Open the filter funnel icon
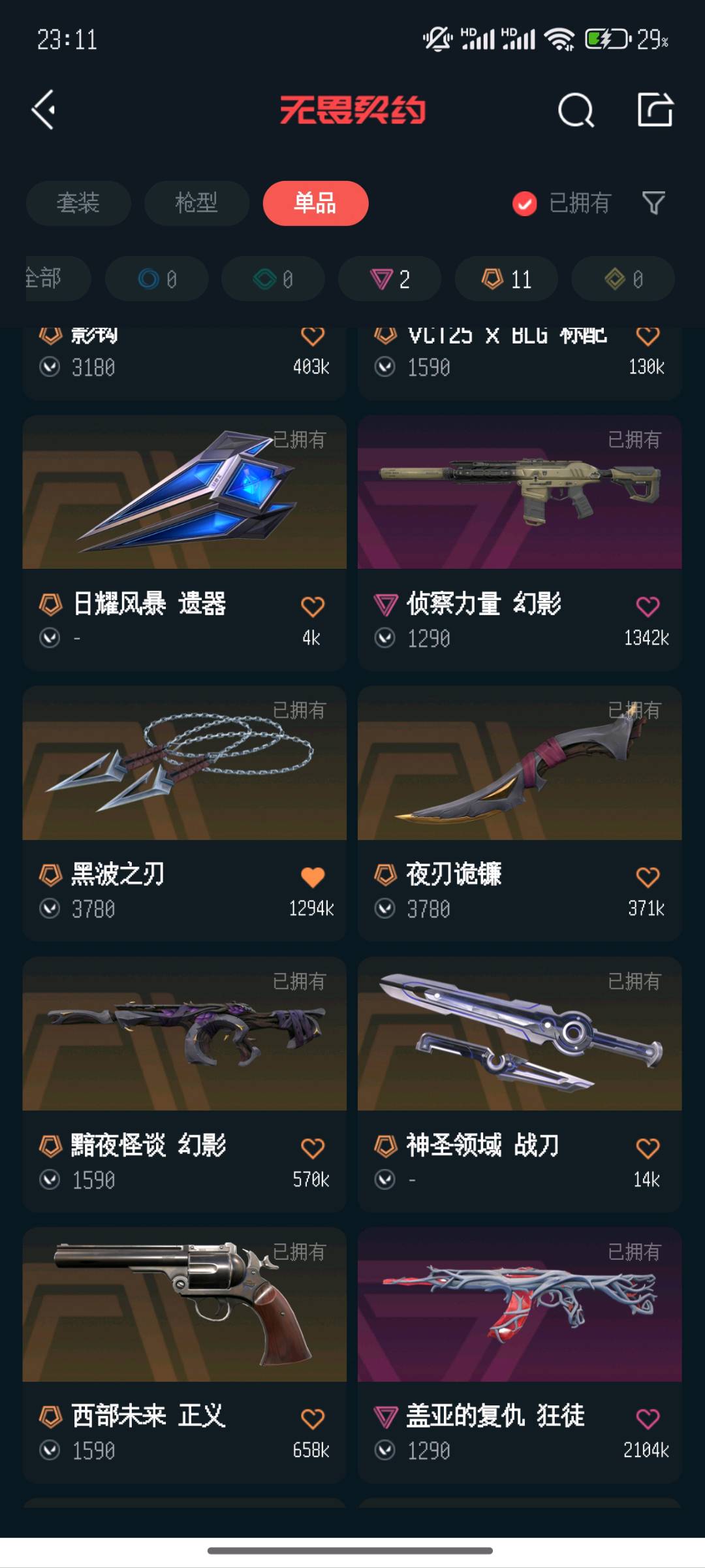 (653, 203)
